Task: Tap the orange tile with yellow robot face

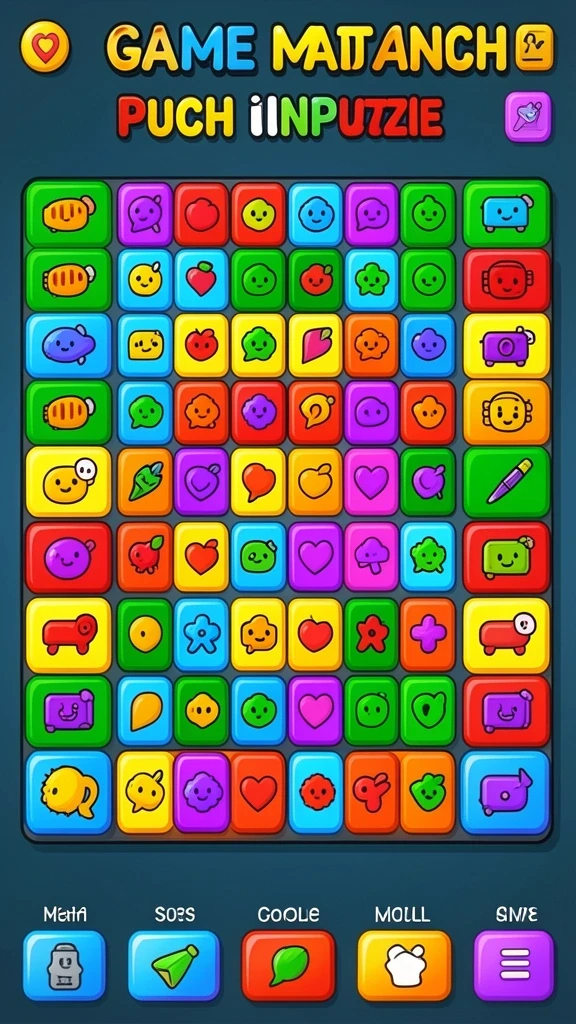Action: click(507, 413)
